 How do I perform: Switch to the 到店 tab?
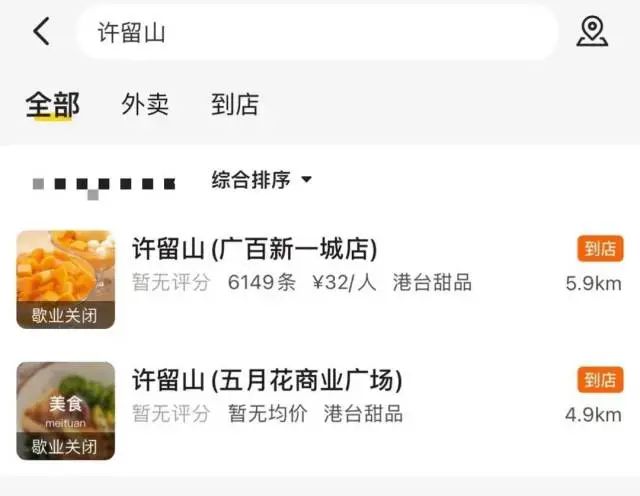coord(235,104)
